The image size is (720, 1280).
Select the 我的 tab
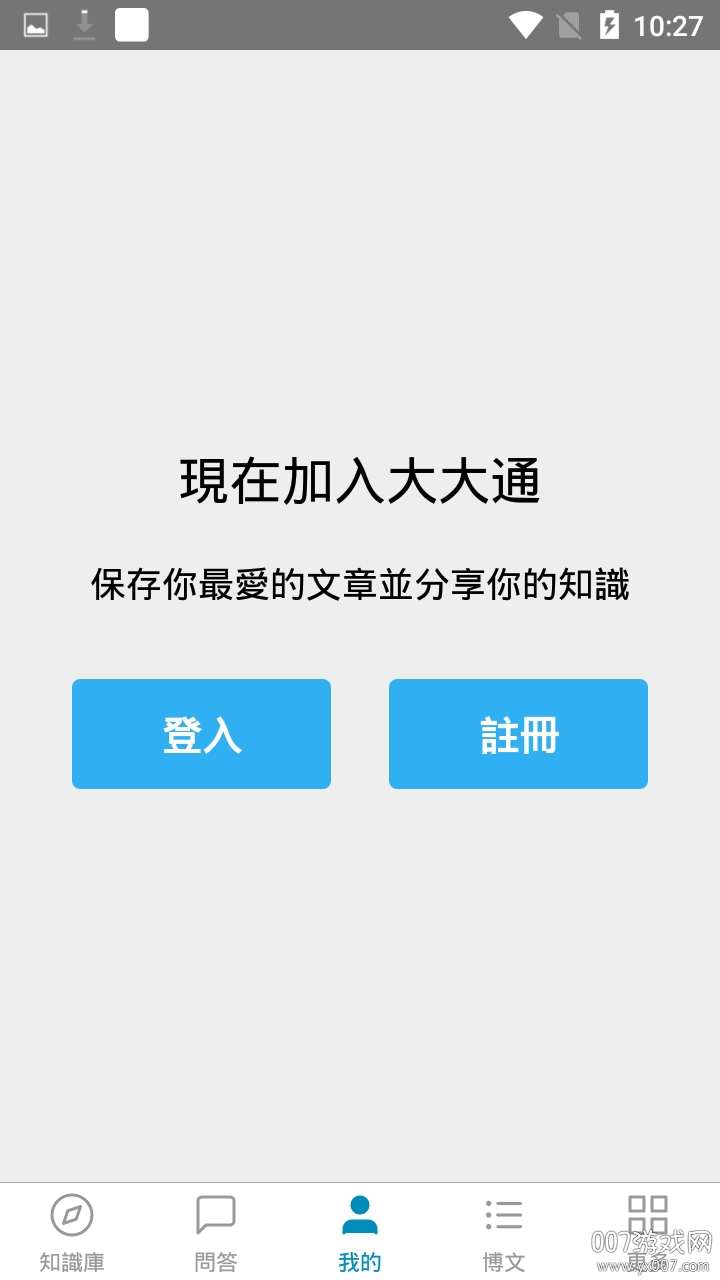pos(360,1232)
